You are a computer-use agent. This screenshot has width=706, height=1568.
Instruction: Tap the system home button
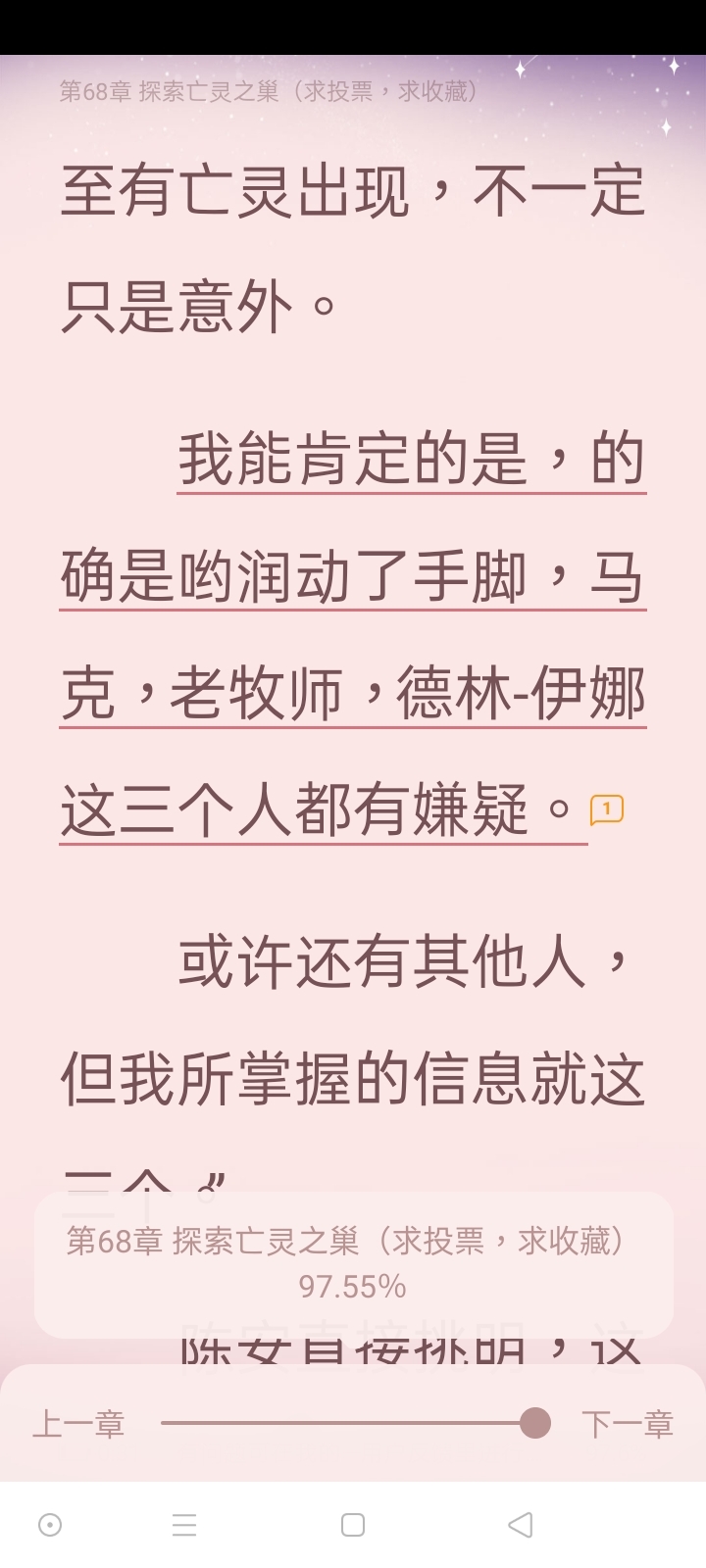click(x=353, y=1525)
